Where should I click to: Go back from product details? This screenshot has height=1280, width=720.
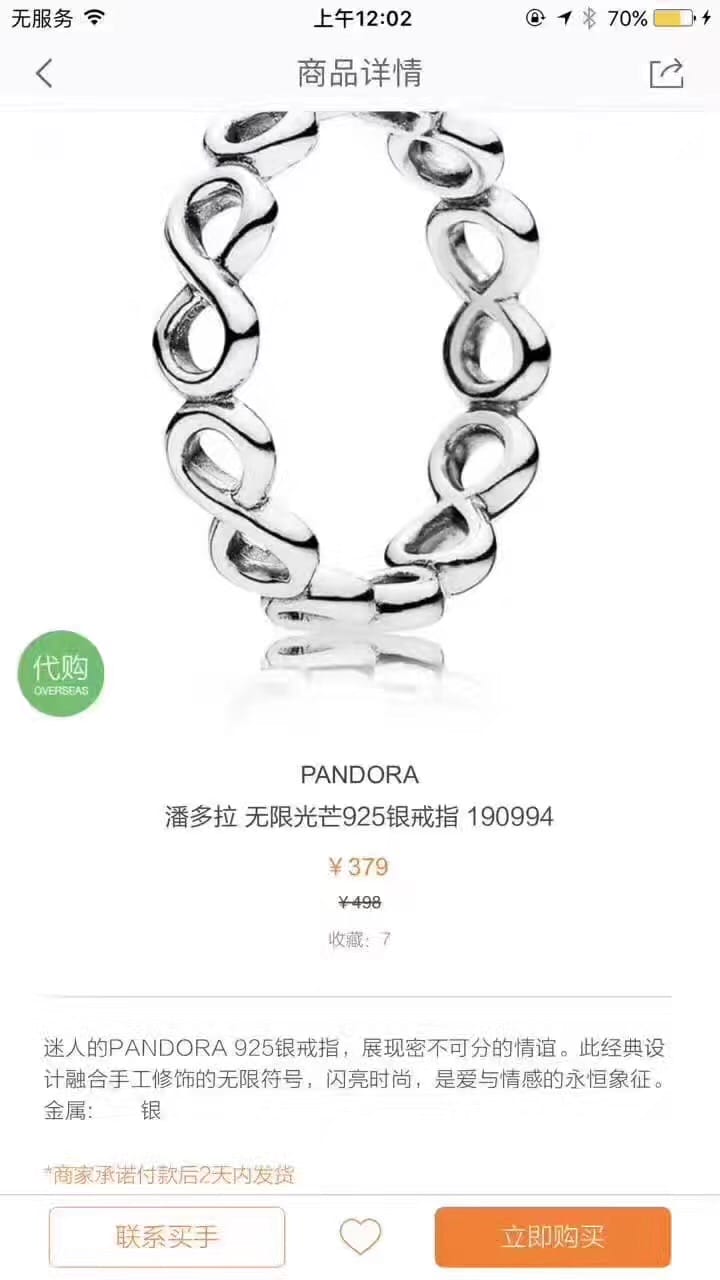click(44, 73)
